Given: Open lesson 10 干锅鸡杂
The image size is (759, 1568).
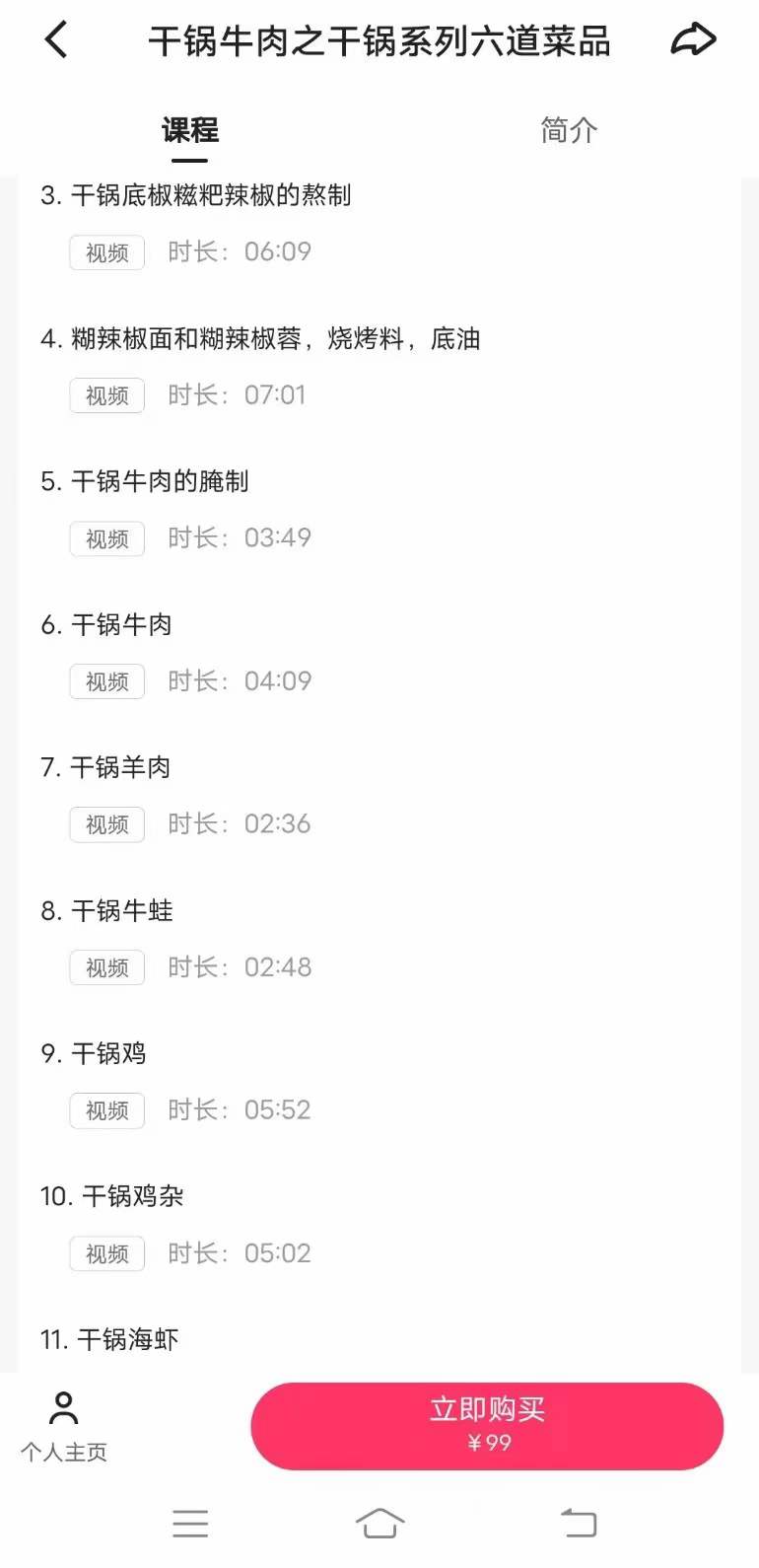Looking at the screenshot, I should [118, 1196].
